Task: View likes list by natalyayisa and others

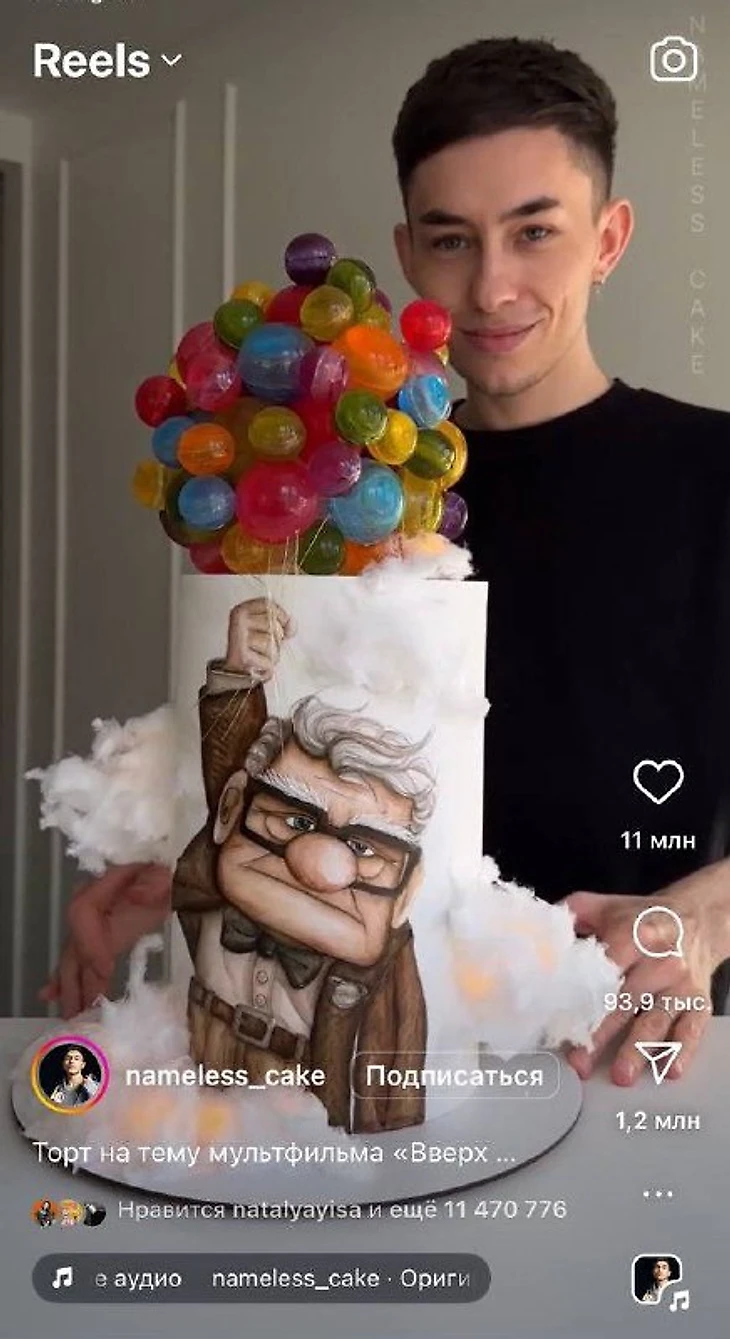Action: coord(342,1210)
